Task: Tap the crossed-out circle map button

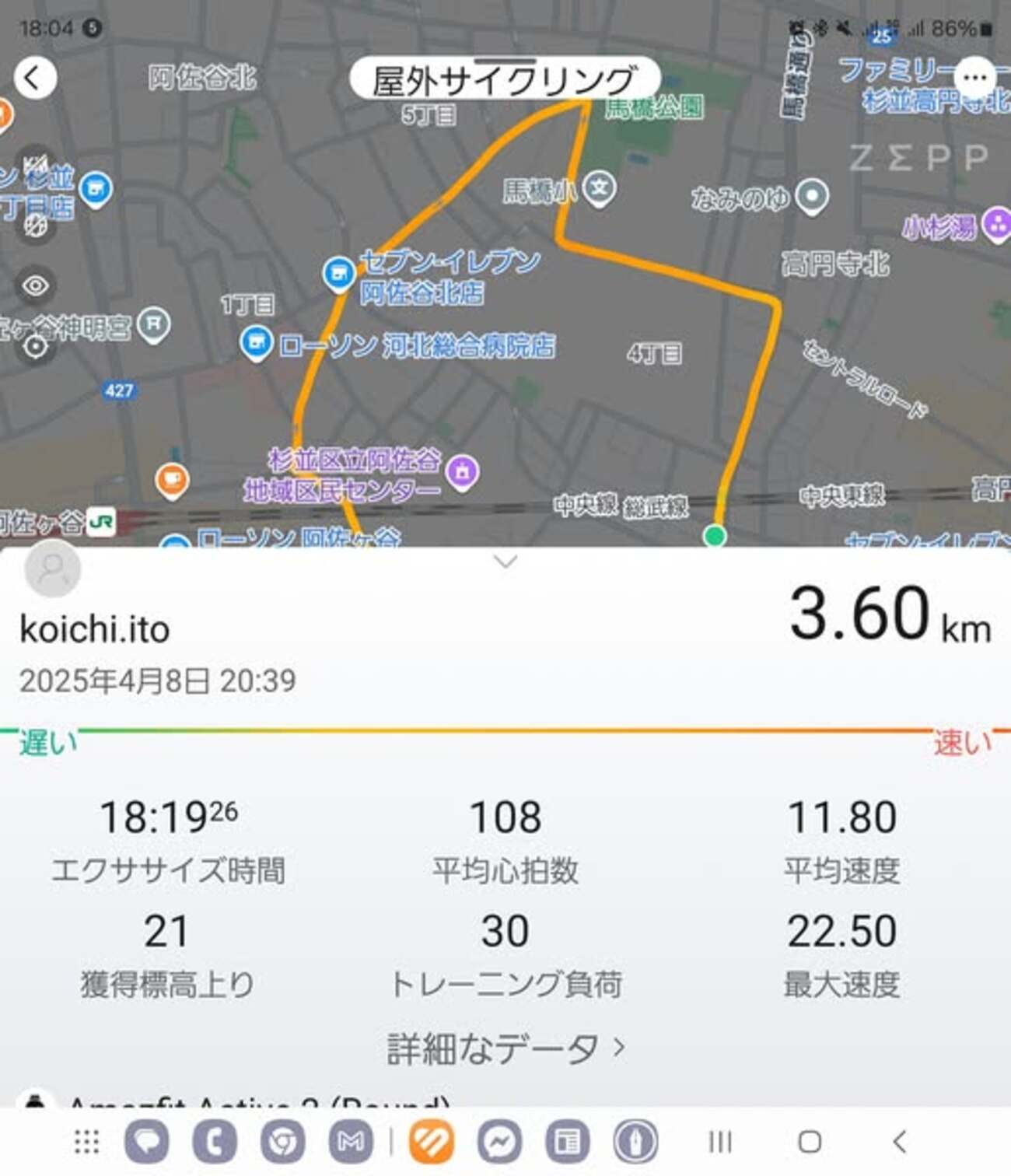Action: (x=35, y=226)
